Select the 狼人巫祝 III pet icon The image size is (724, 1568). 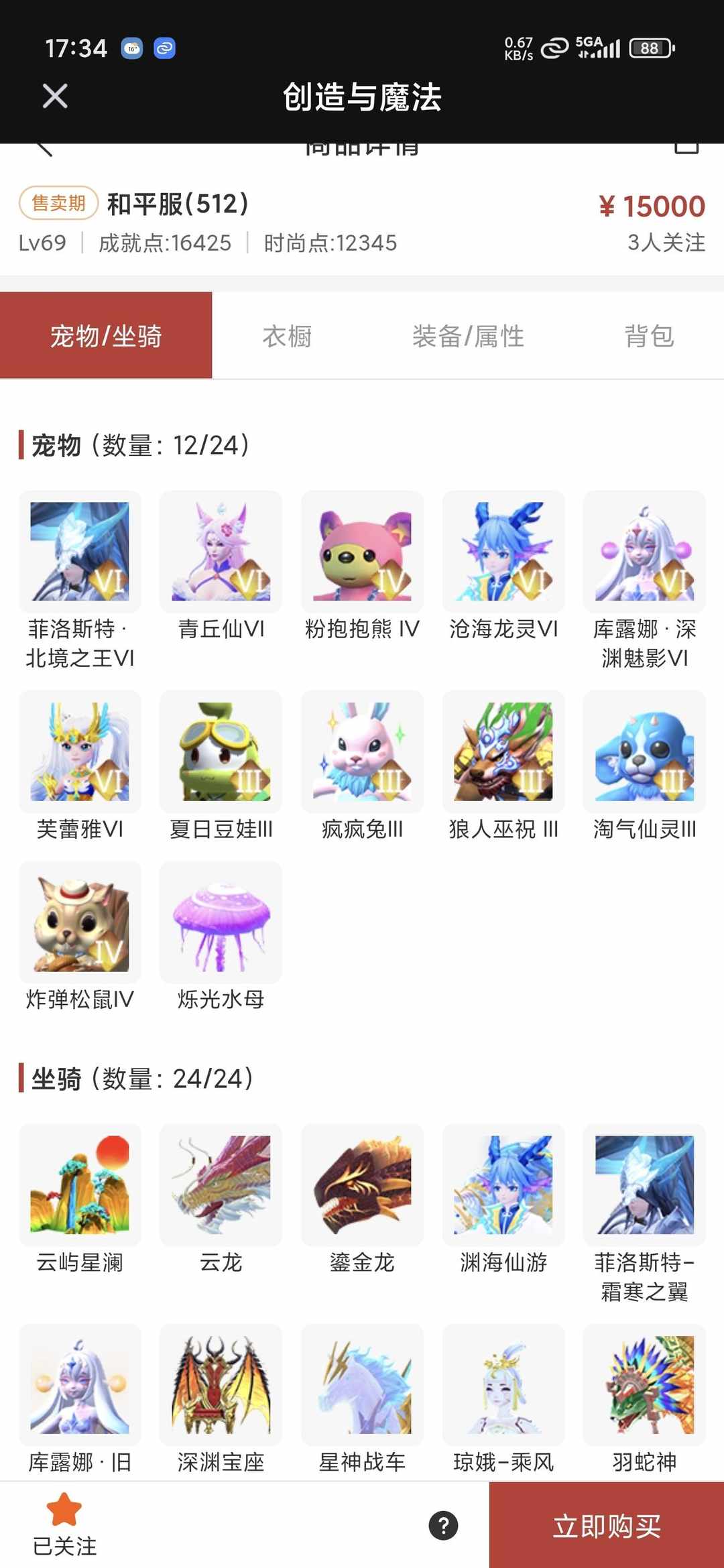[x=503, y=752]
